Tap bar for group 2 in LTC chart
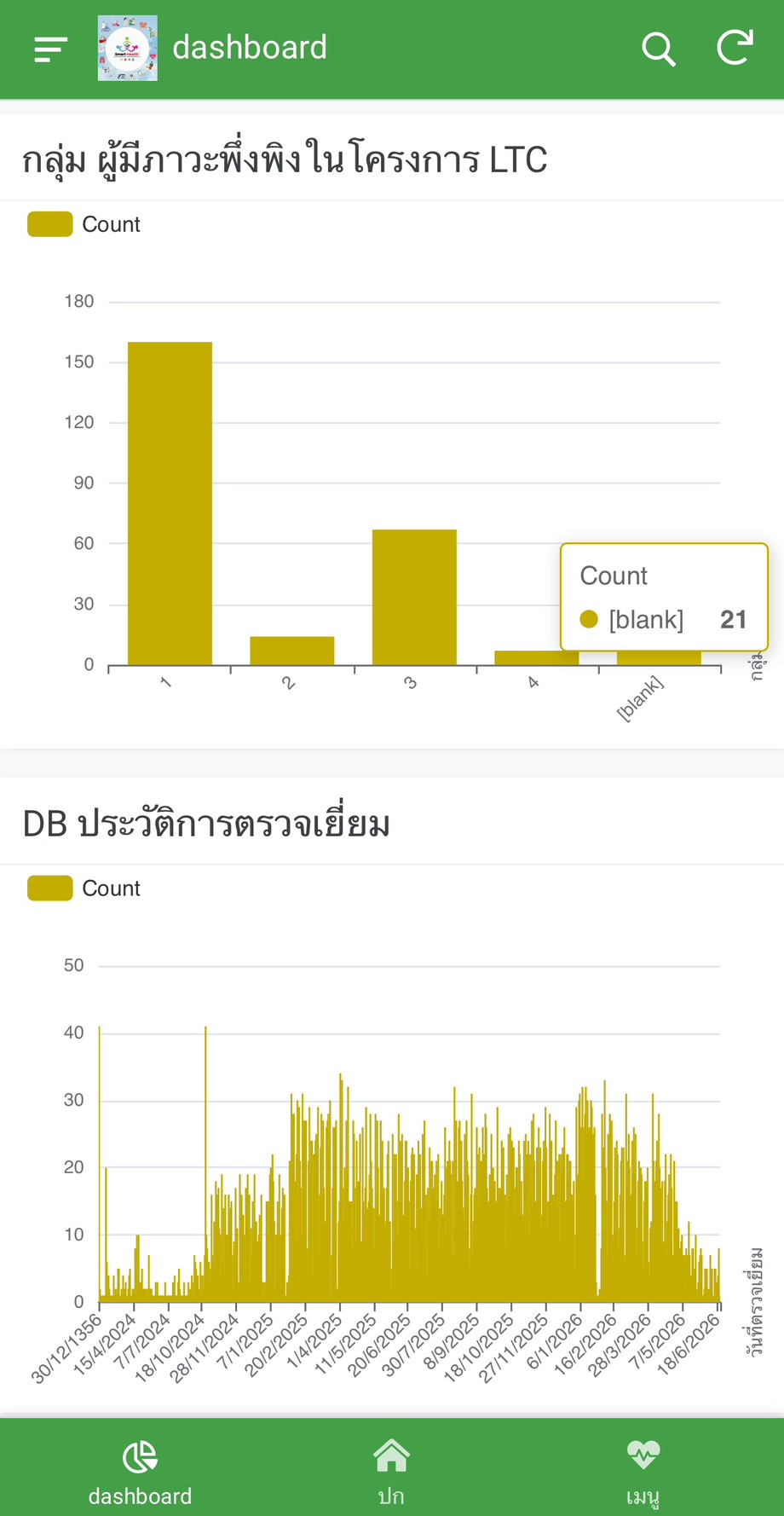The width and height of the screenshot is (784, 1516). coord(291,651)
